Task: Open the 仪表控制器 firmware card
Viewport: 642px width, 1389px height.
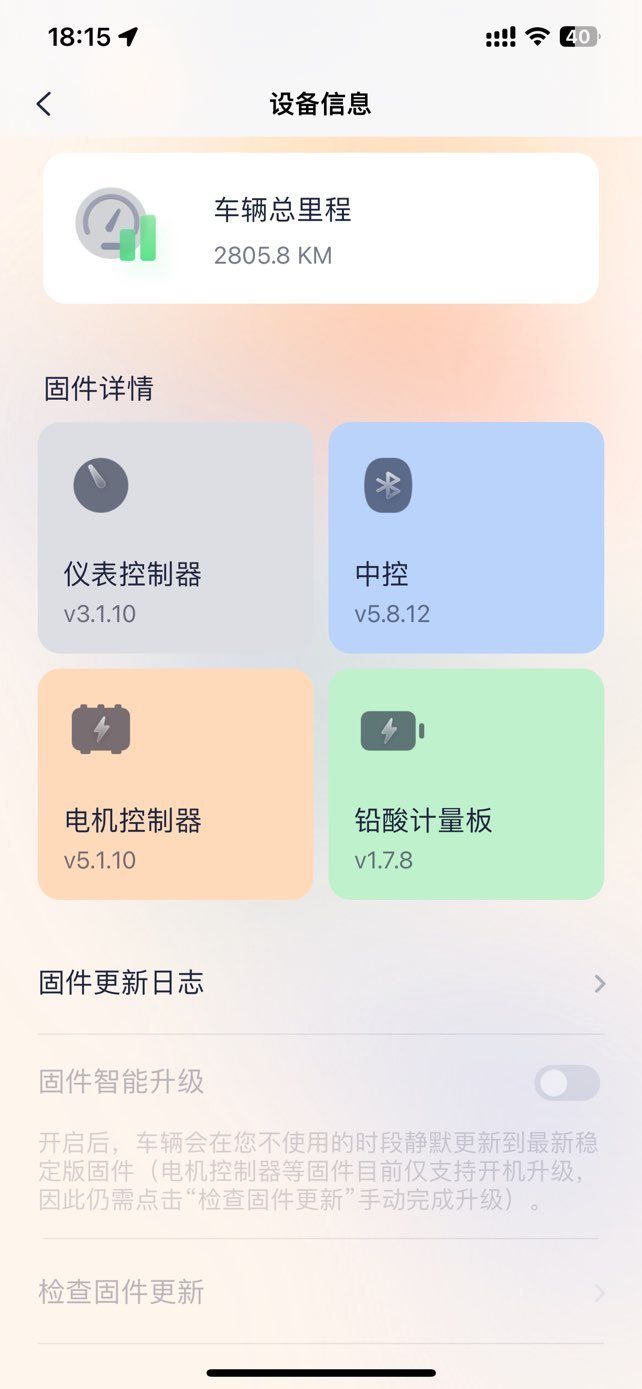Action: click(176, 538)
